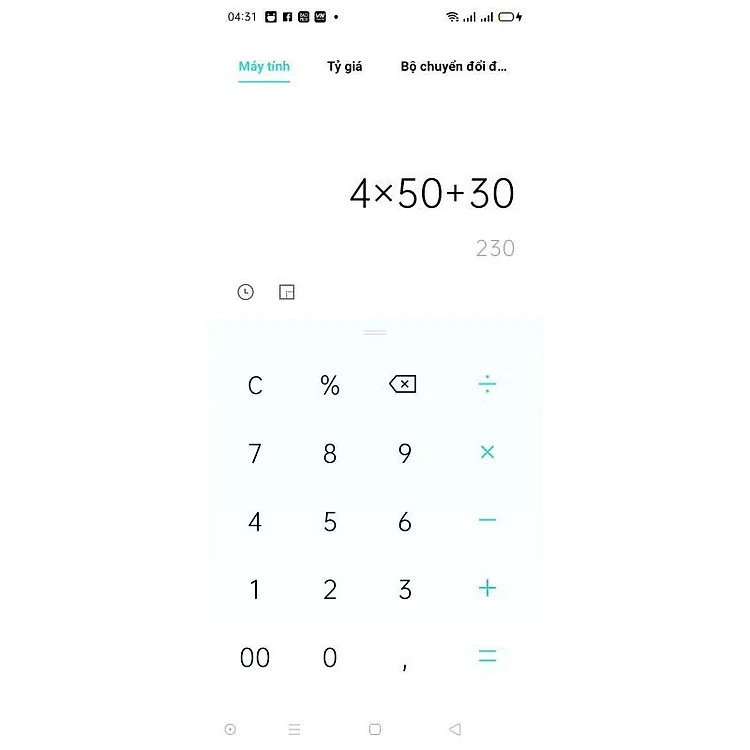Tap equals to get the result

pyautogui.click(x=487, y=656)
